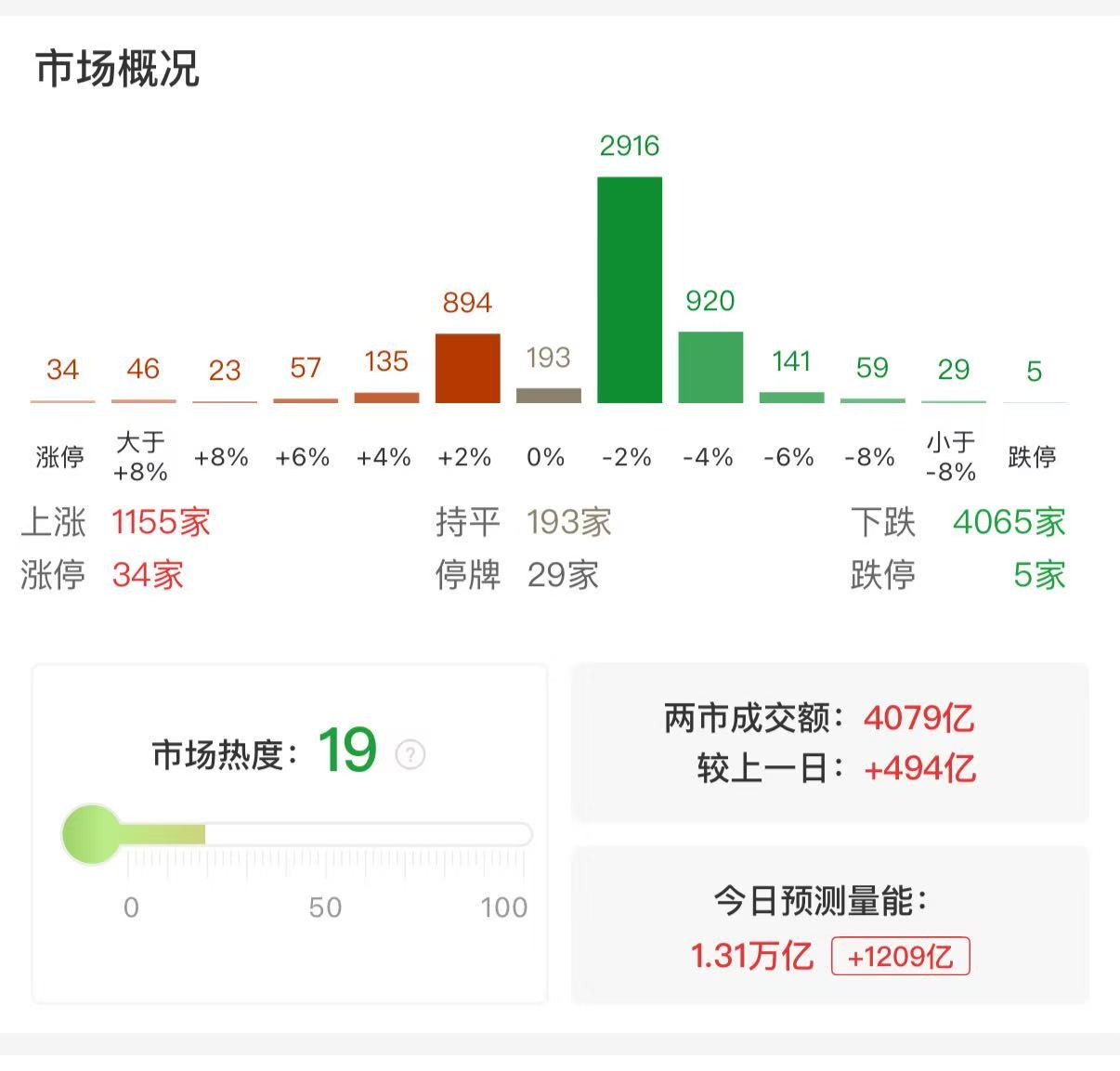Open the market heat help question mark
Viewport: 1120px width, 1071px height.
[x=410, y=754]
